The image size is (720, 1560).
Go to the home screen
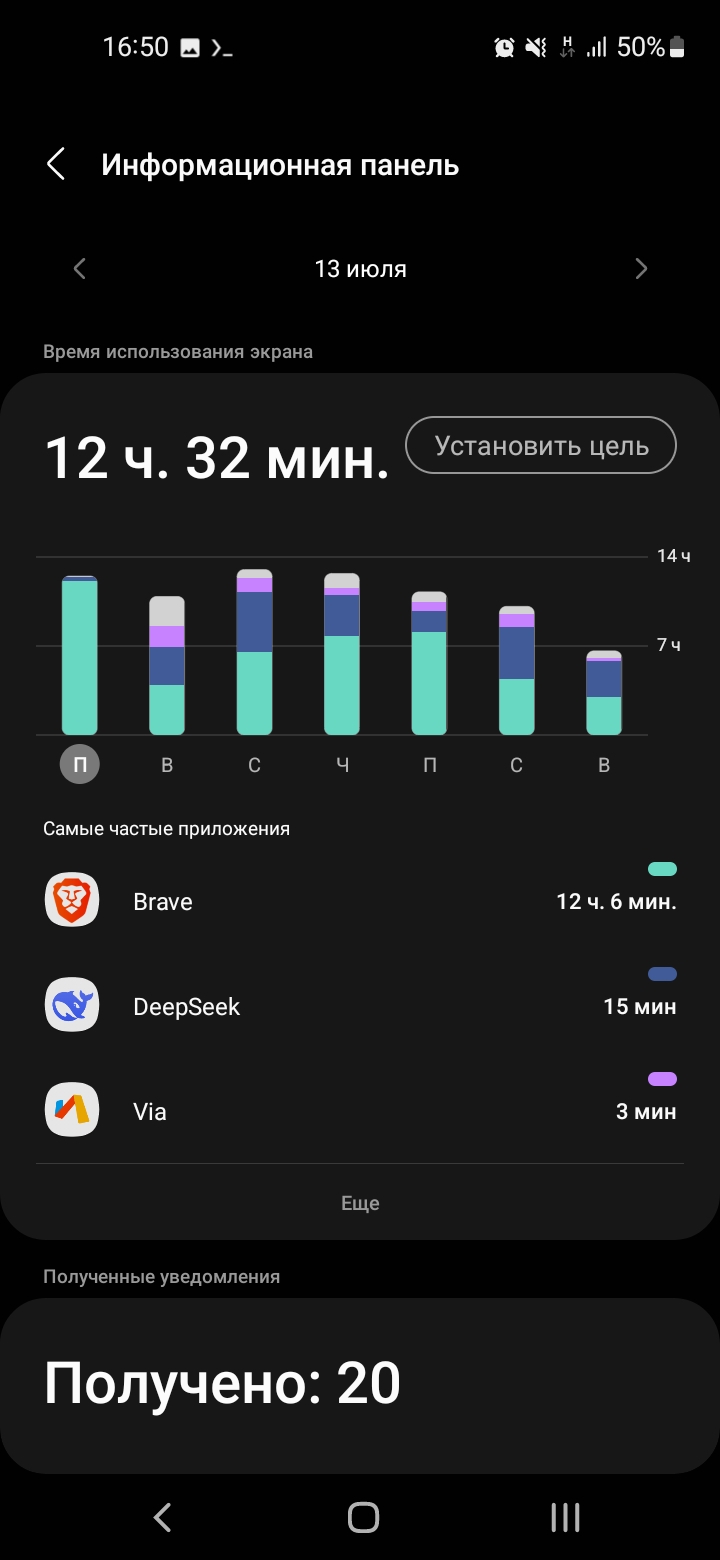pos(363,1517)
